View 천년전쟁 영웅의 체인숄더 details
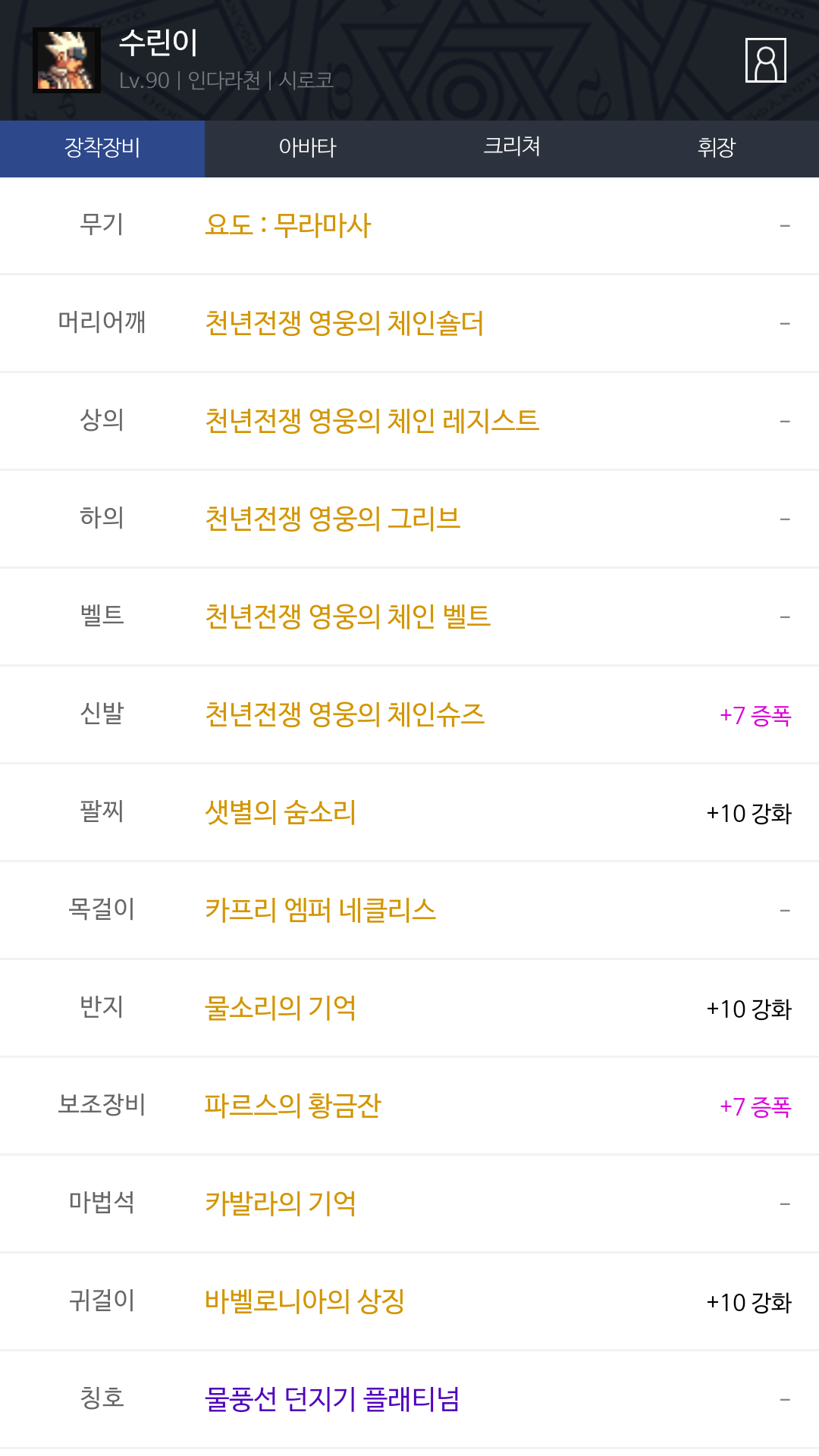Image resolution: width=819 pixels, height=1456 pixels. (x=344, y=323)
